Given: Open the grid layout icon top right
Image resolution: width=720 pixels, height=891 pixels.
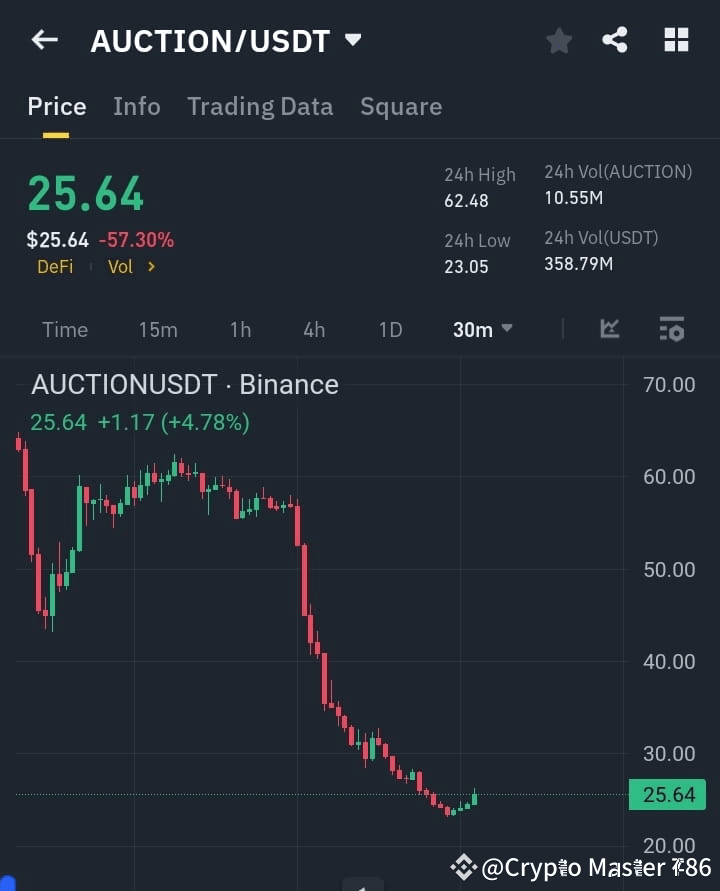Looking at the screenshot, I should click(x=676, y=40).
